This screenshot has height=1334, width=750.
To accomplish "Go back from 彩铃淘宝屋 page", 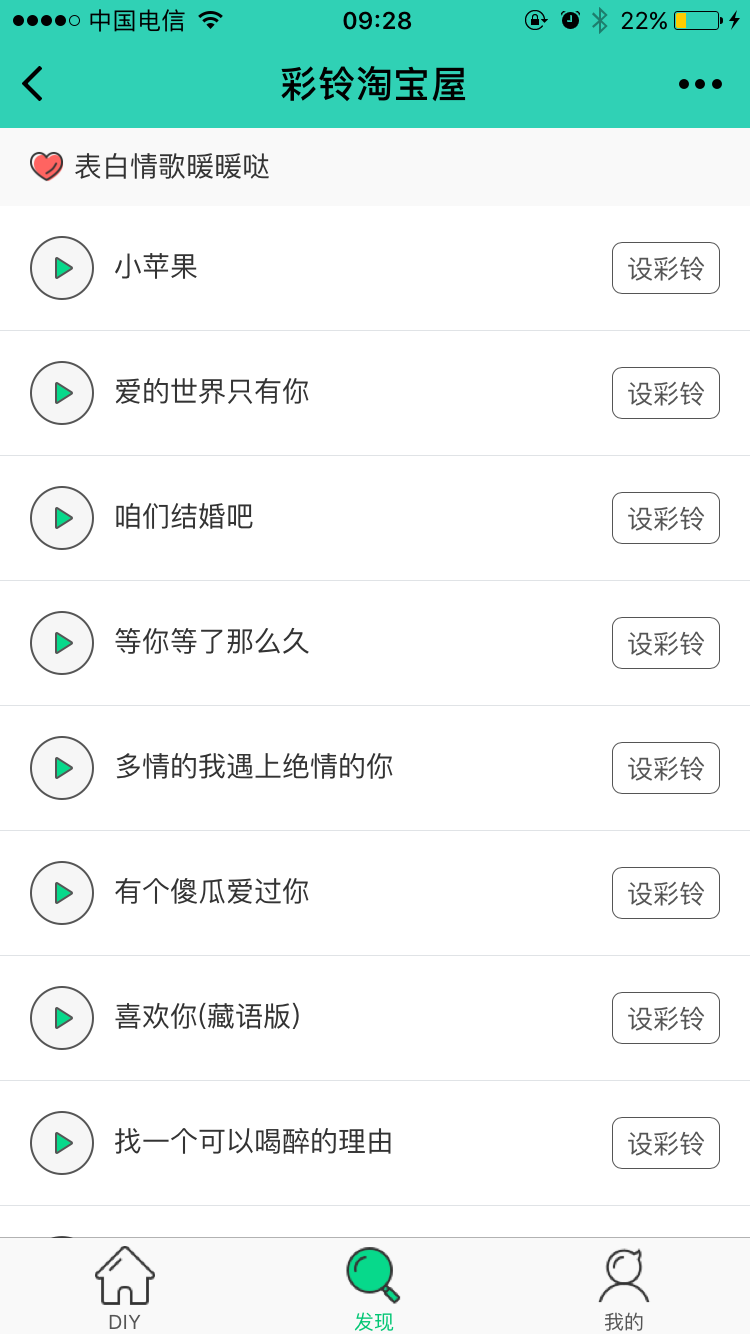I will [x=32, y=84].
